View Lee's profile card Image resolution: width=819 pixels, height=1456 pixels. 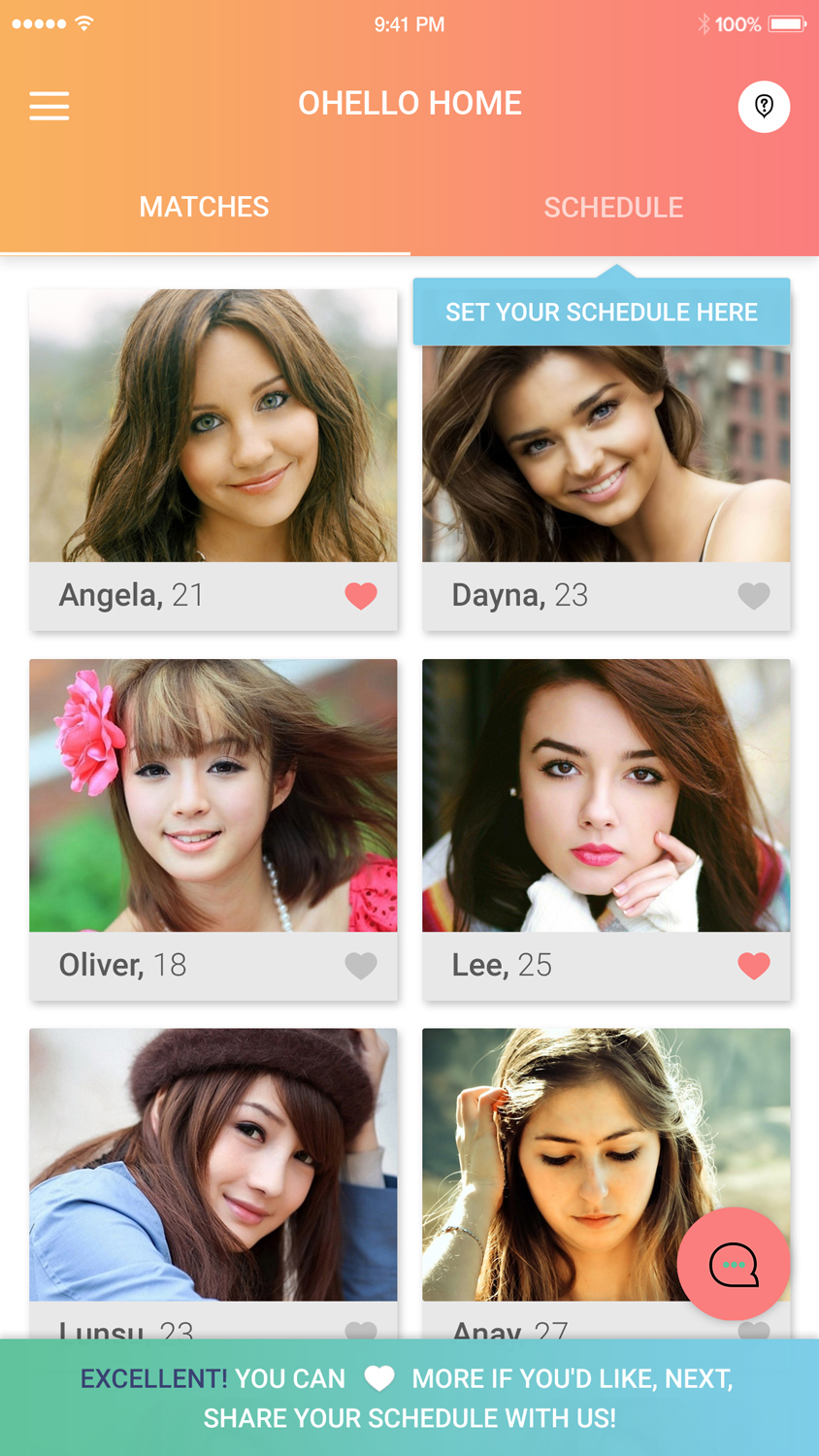pos(606,795)
